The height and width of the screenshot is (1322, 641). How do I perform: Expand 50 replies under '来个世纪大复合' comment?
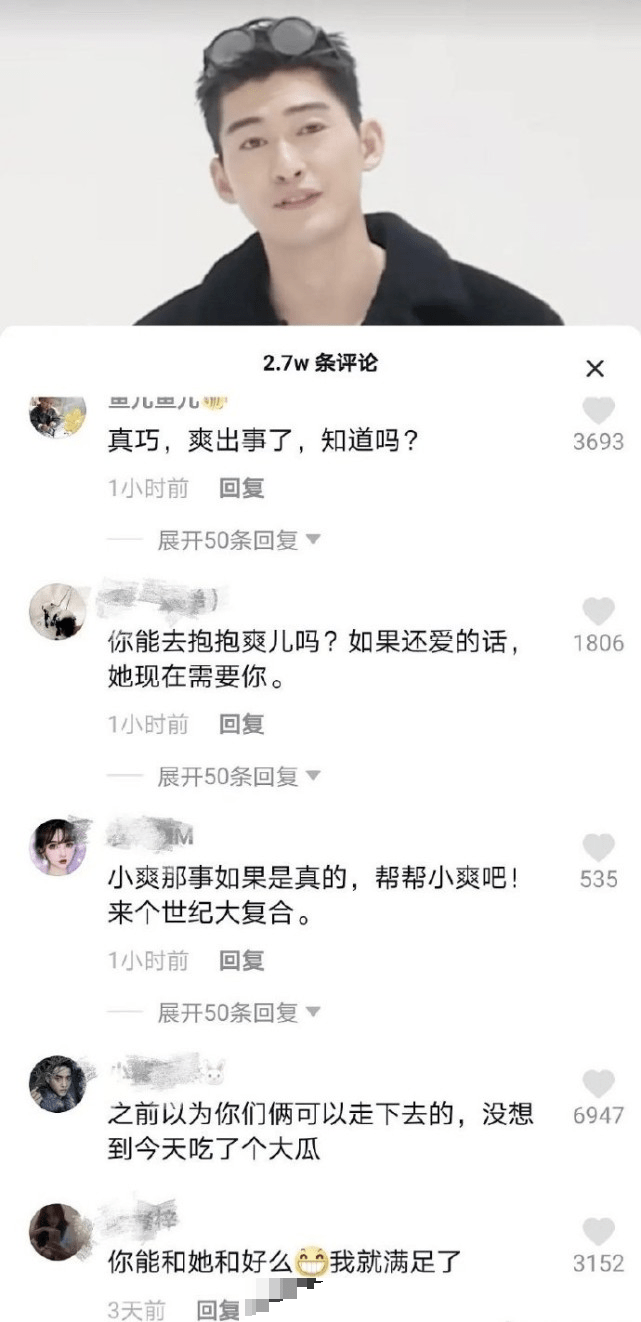[x=238, y=1013]
